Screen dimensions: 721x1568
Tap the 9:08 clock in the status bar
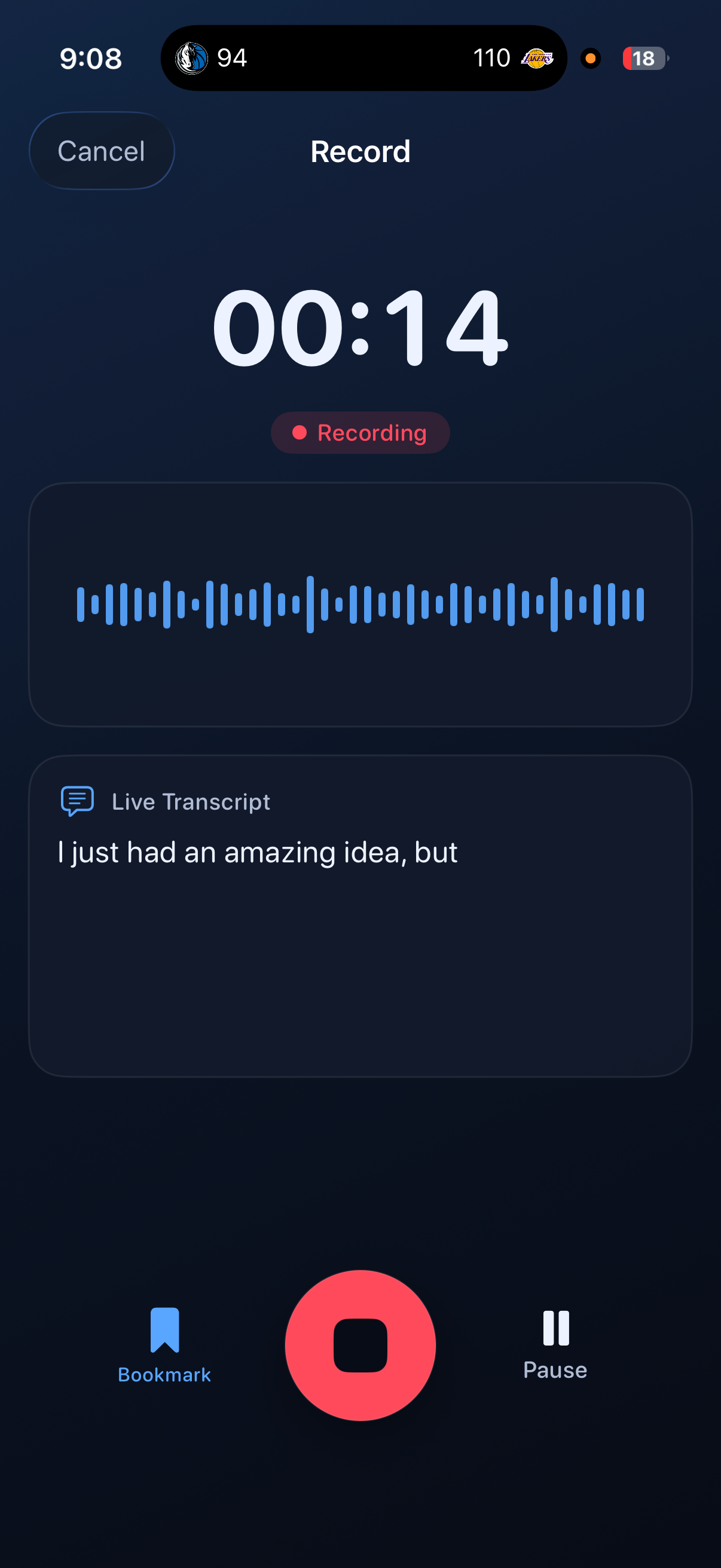click(90, 58)
